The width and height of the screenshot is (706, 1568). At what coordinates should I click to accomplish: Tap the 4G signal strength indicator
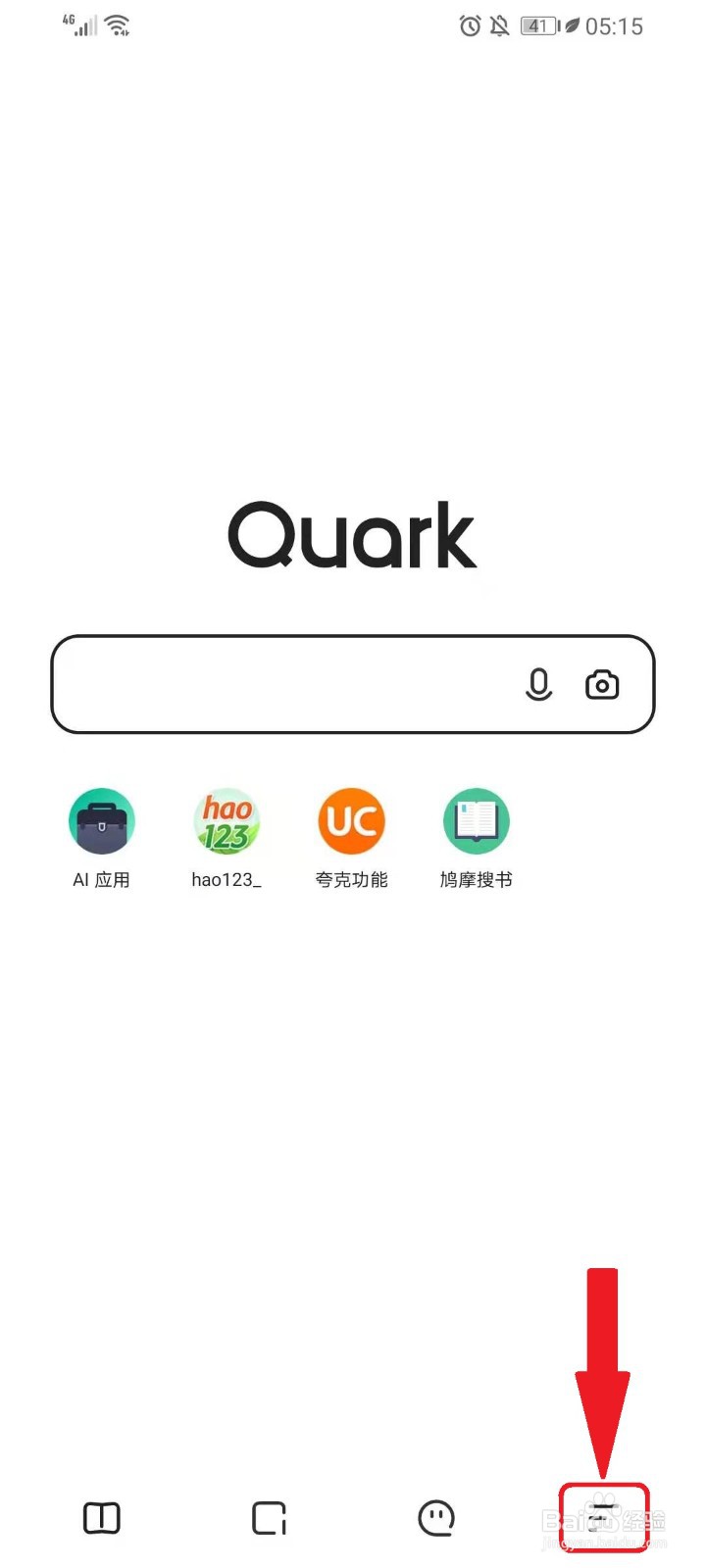coord(81,24)
